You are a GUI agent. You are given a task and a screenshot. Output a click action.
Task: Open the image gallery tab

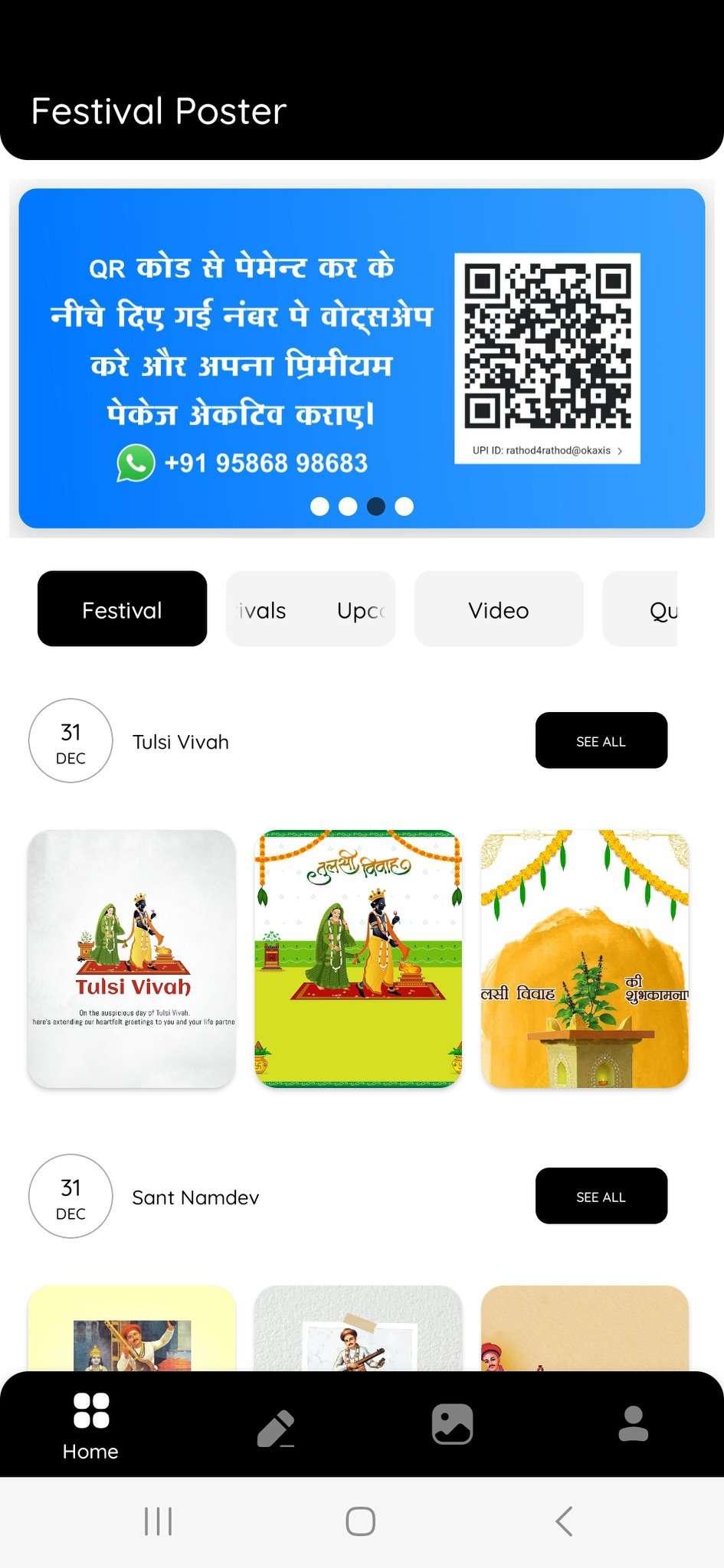pos(452,1424)
